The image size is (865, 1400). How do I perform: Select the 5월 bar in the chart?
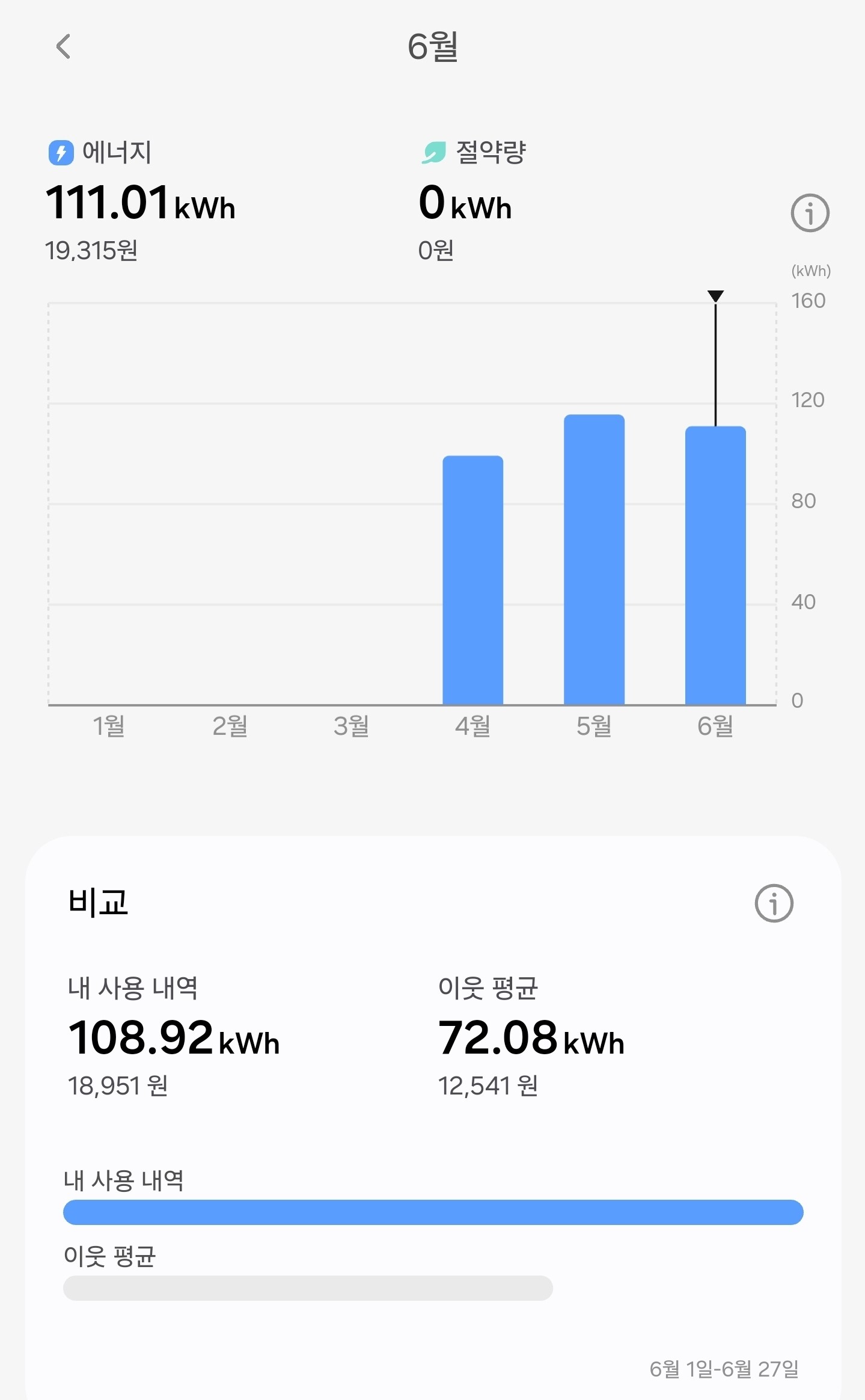click(x=594, y=559)
